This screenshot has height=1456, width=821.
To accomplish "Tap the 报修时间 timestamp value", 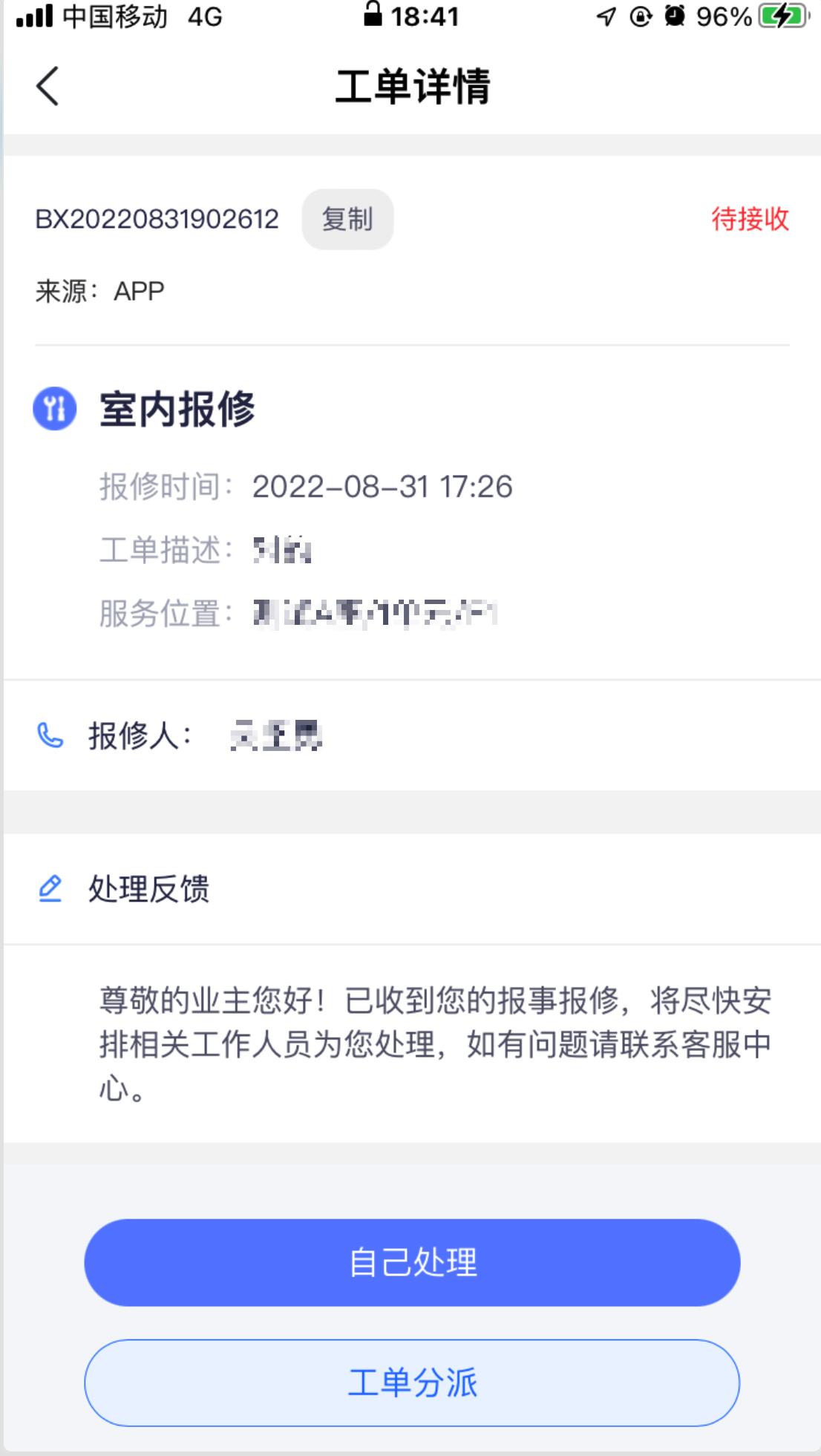I will [383, 486].
